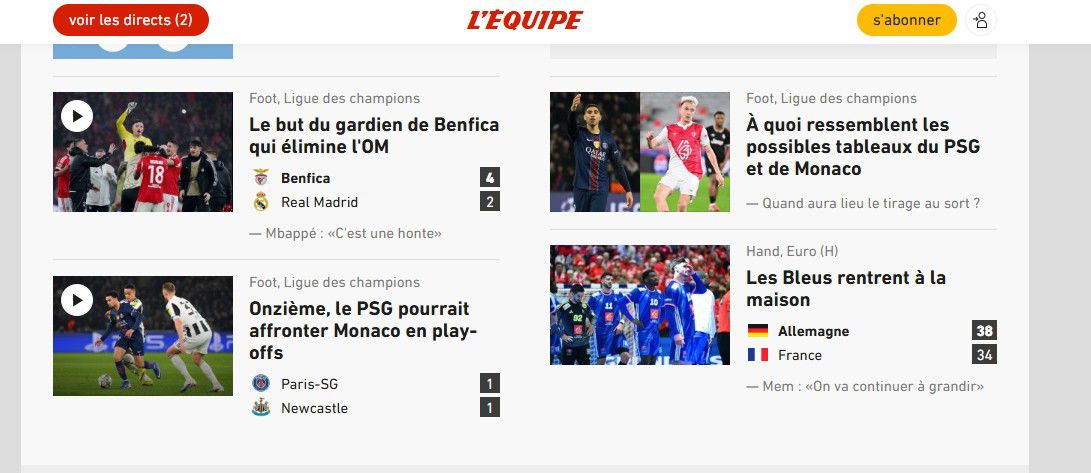Open 'Onzième, le PSG pourrait affronter Monaco' article
Viewport: 1091px width, 473px height.
coord(360,330)
